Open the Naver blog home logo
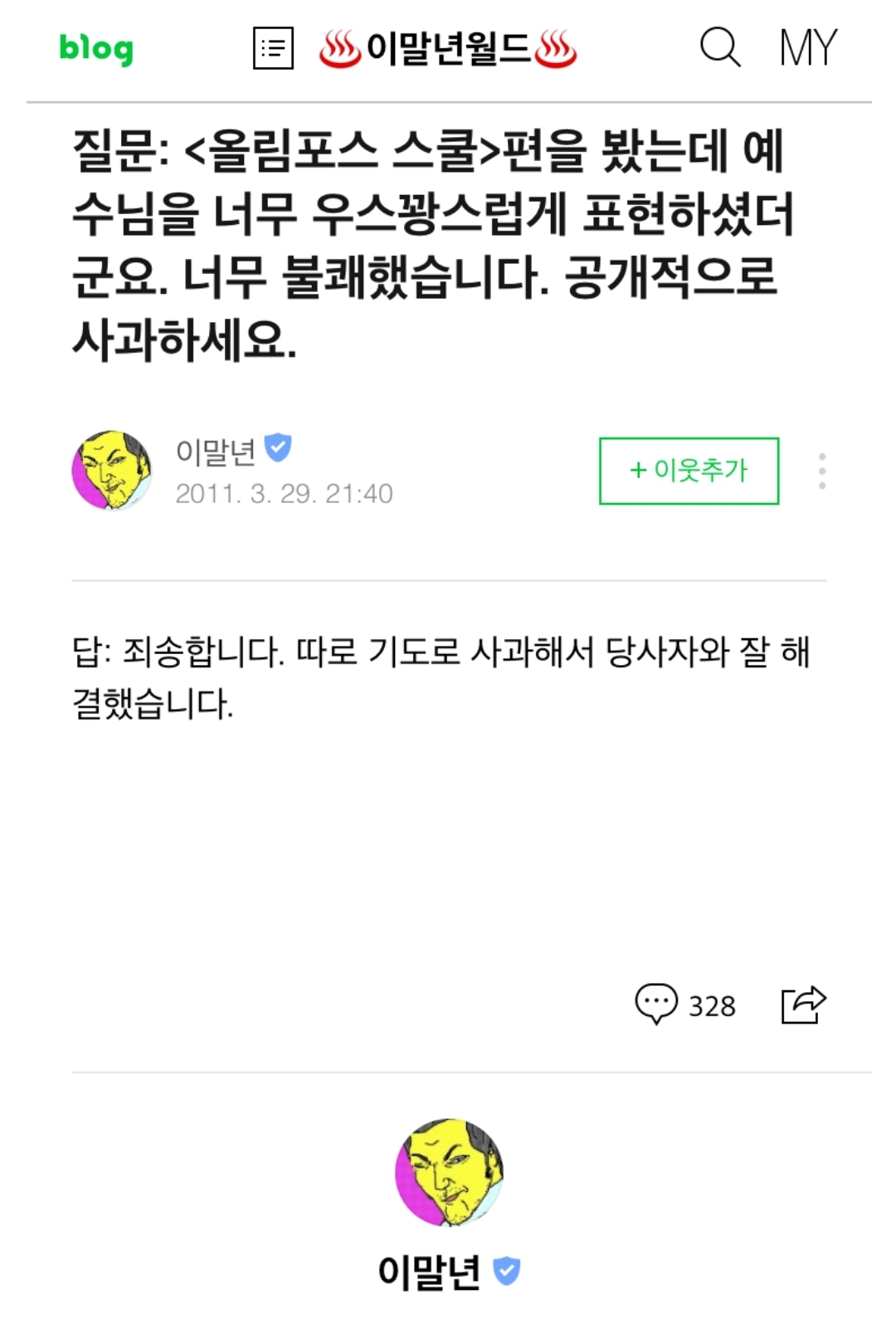The width and height of the screenshot is (896, 1319). tap(96, 49)
